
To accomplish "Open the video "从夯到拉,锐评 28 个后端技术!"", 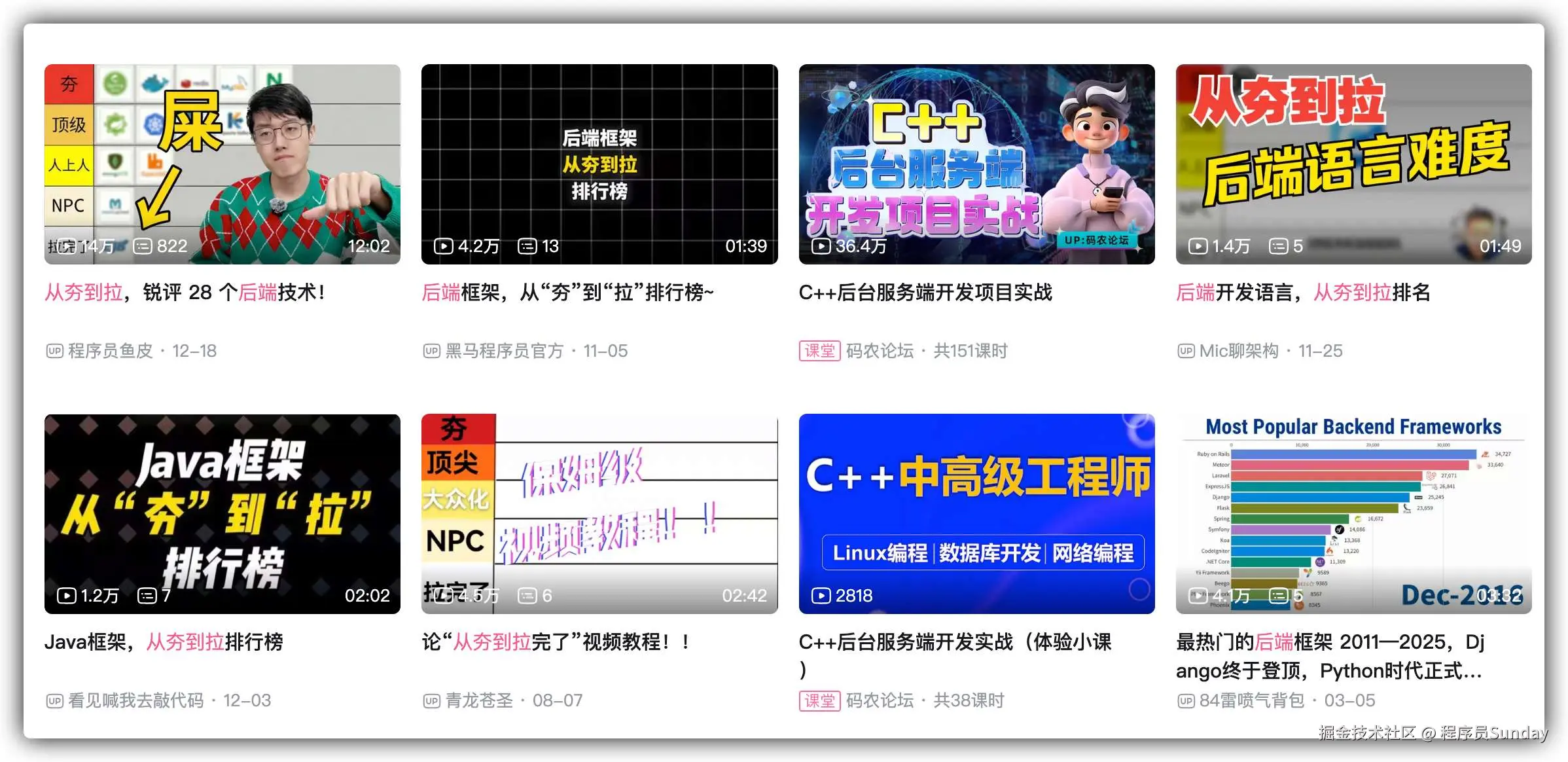I will coord(222,164).
